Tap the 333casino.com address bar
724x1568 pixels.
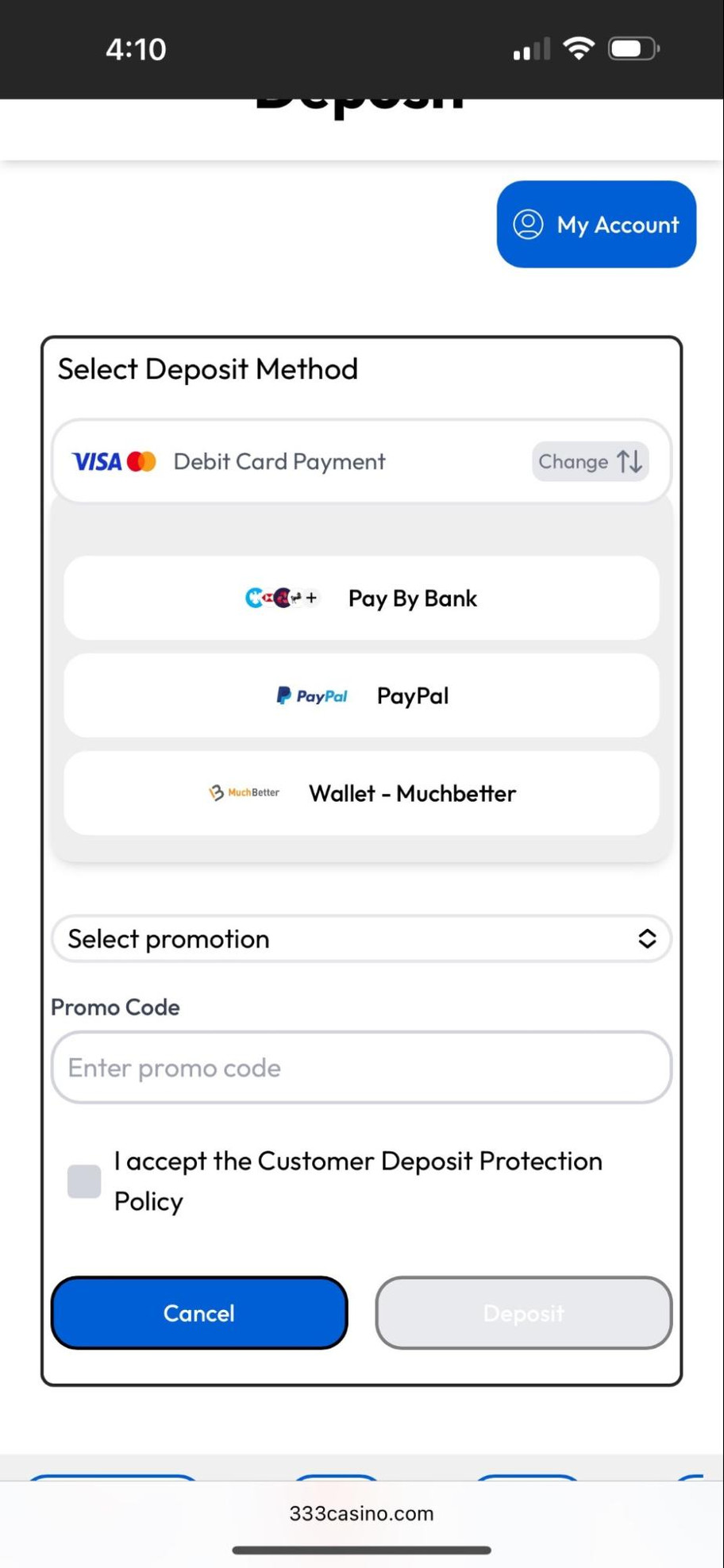click(361, 1513)
